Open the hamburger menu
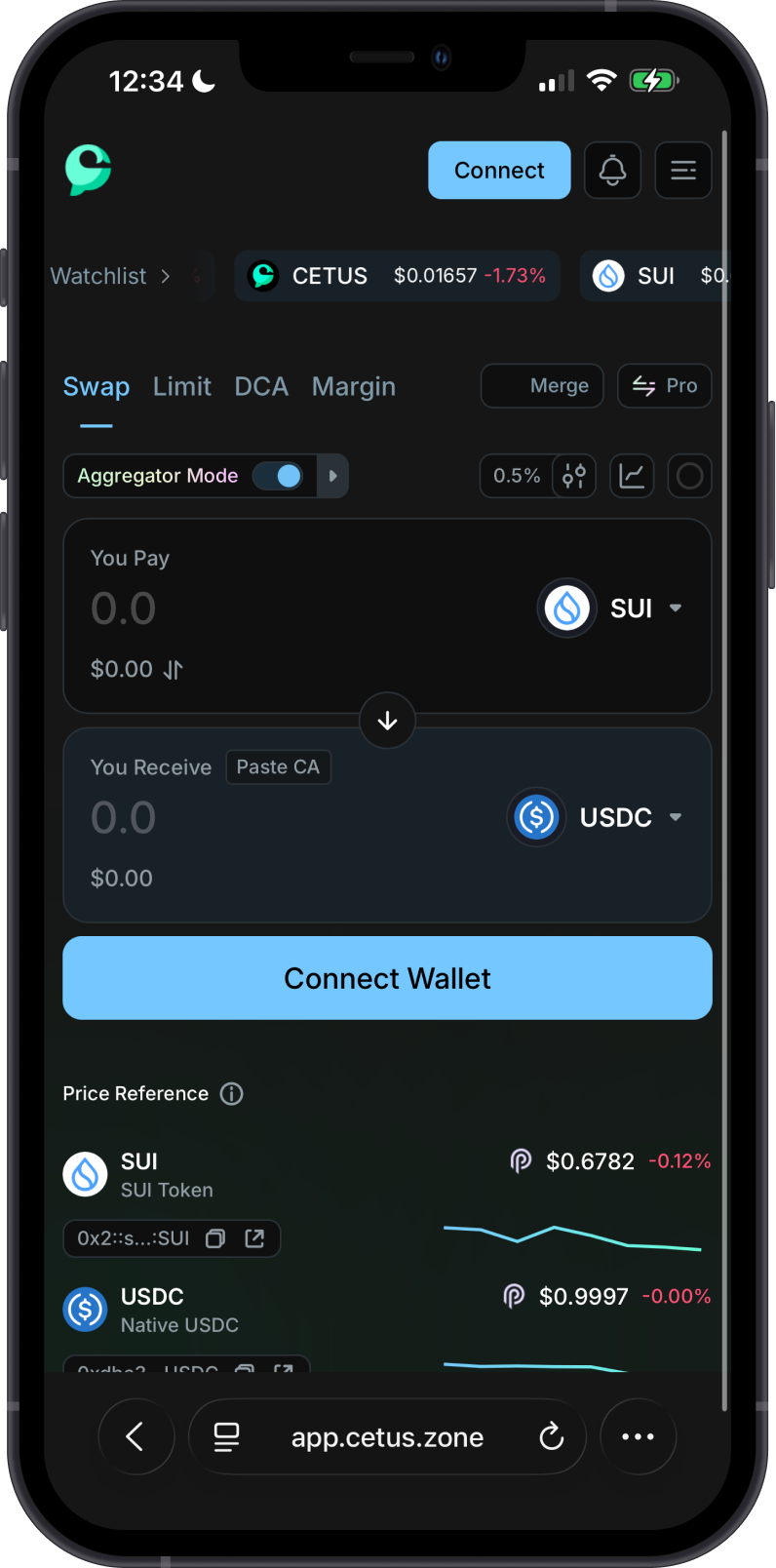This screenshot has width=776, height=1568. pos(683,170)
